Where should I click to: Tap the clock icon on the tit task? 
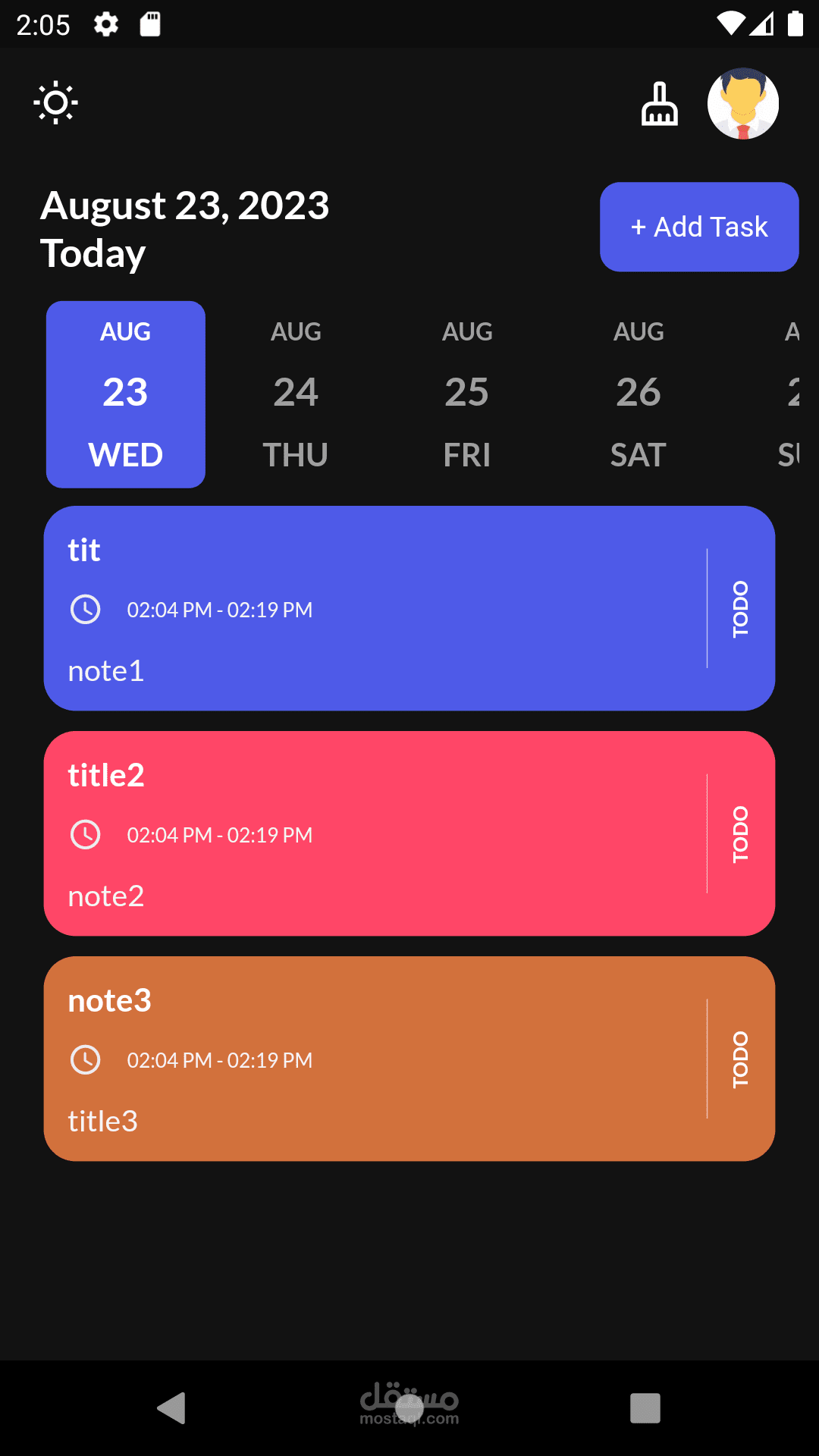[86, 609]
